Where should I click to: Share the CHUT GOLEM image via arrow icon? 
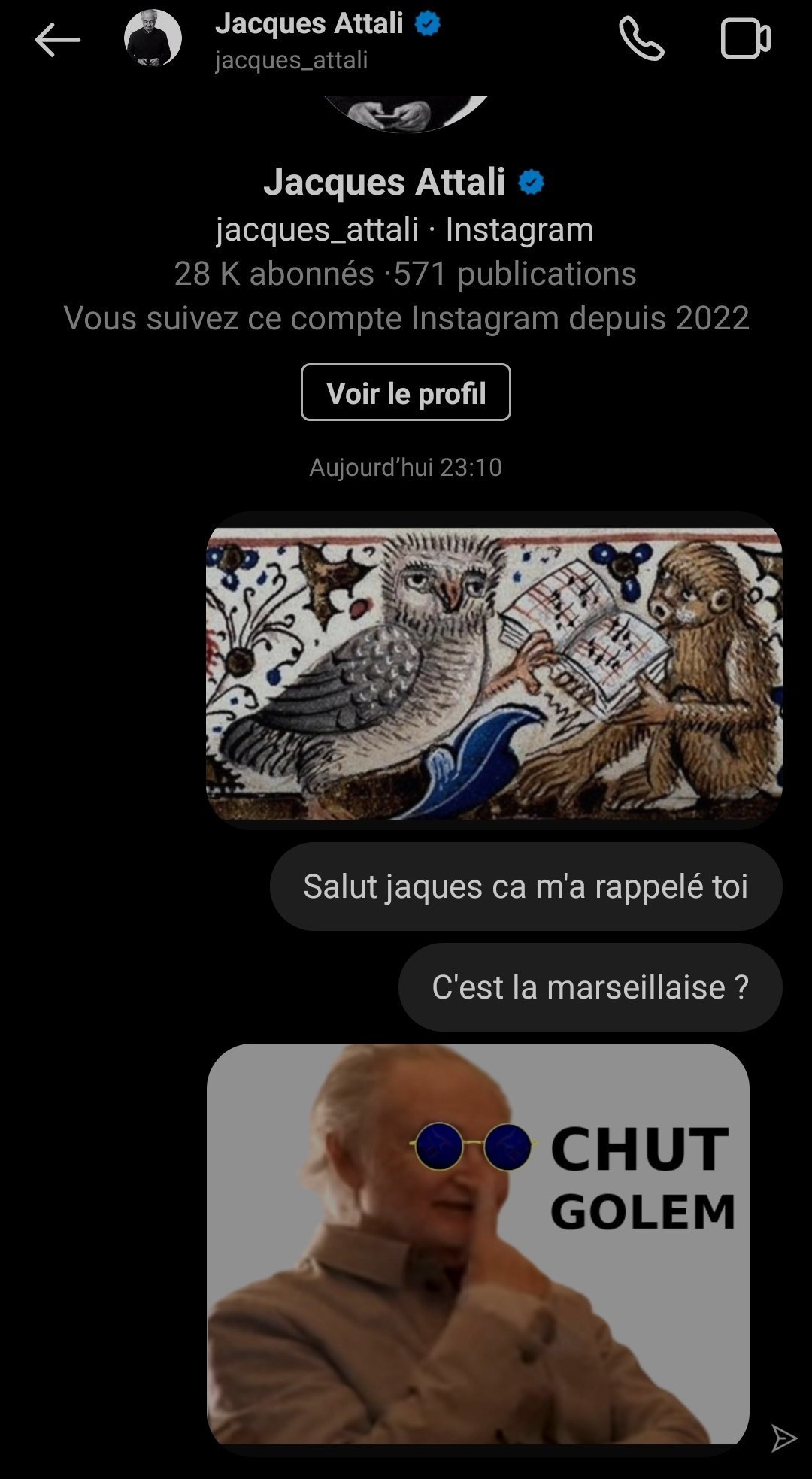point(783,1438)
